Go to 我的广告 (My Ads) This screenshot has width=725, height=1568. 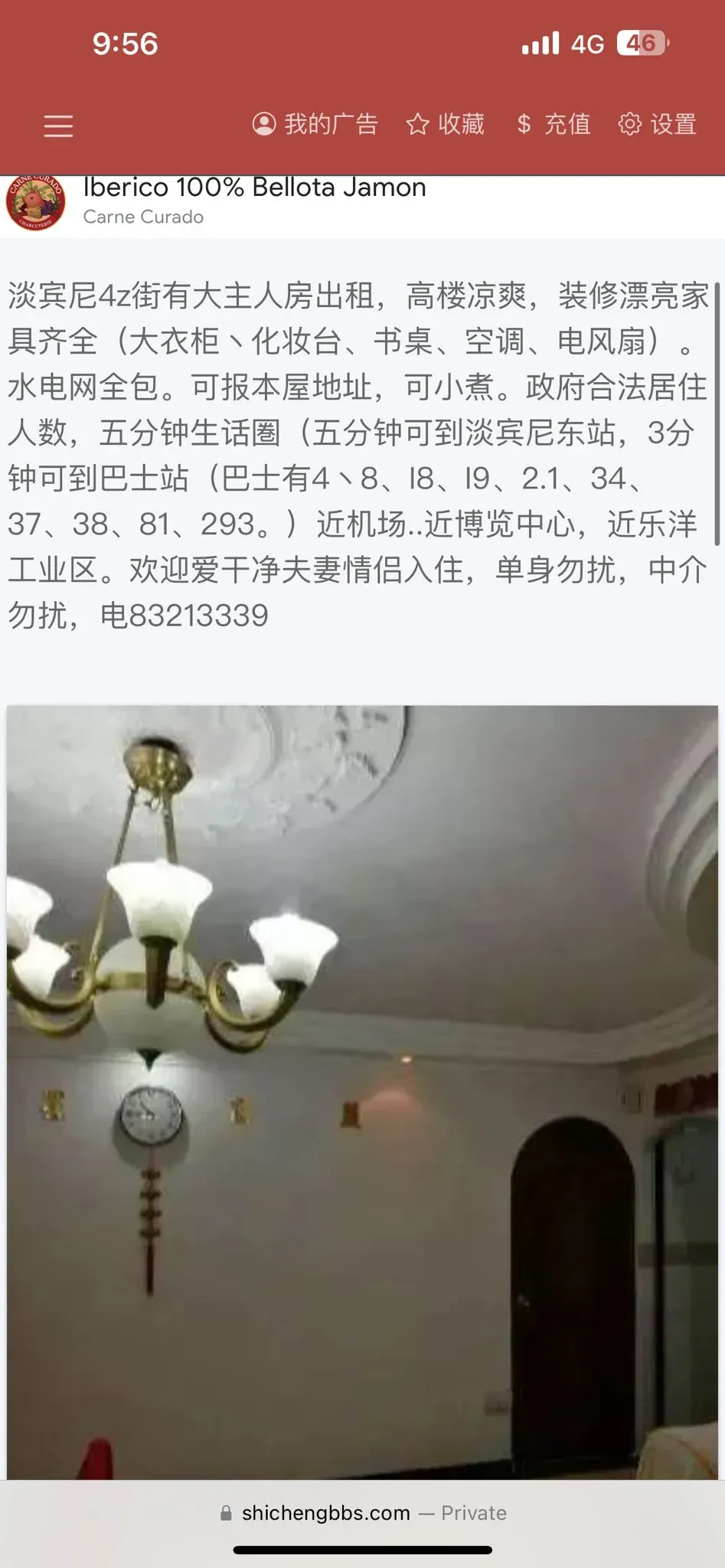tap(315, 124)
